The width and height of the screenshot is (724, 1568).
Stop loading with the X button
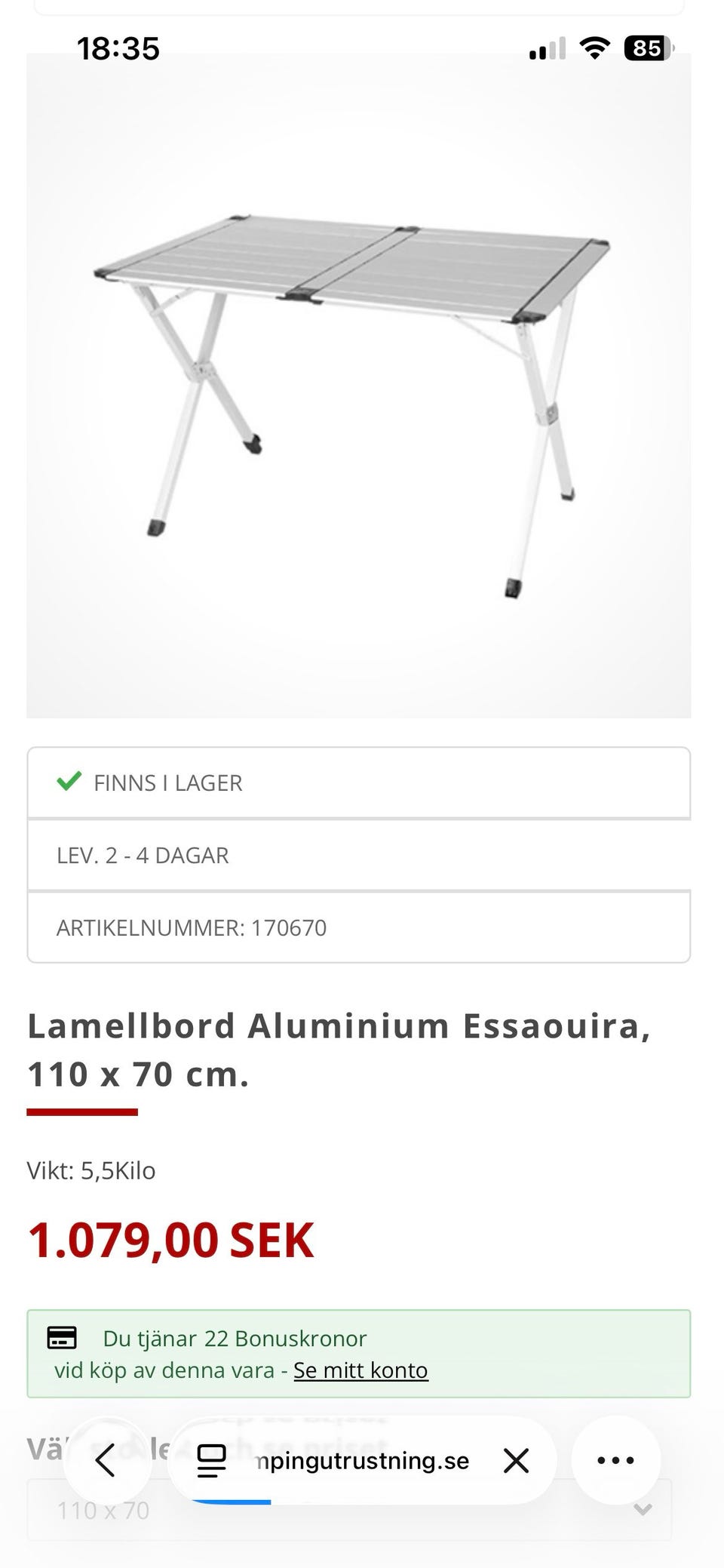[516, 1461]
